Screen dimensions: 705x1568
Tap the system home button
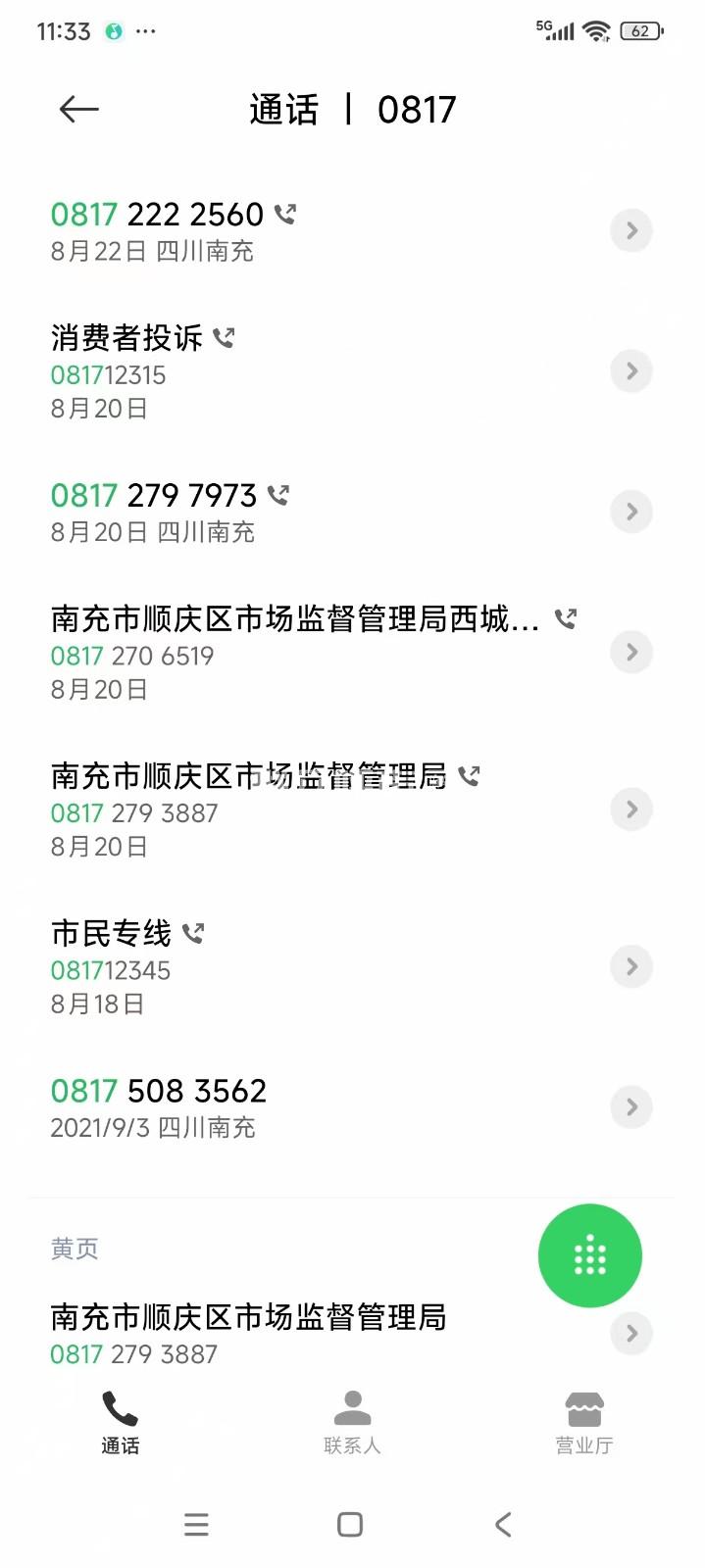point(350,1525)
